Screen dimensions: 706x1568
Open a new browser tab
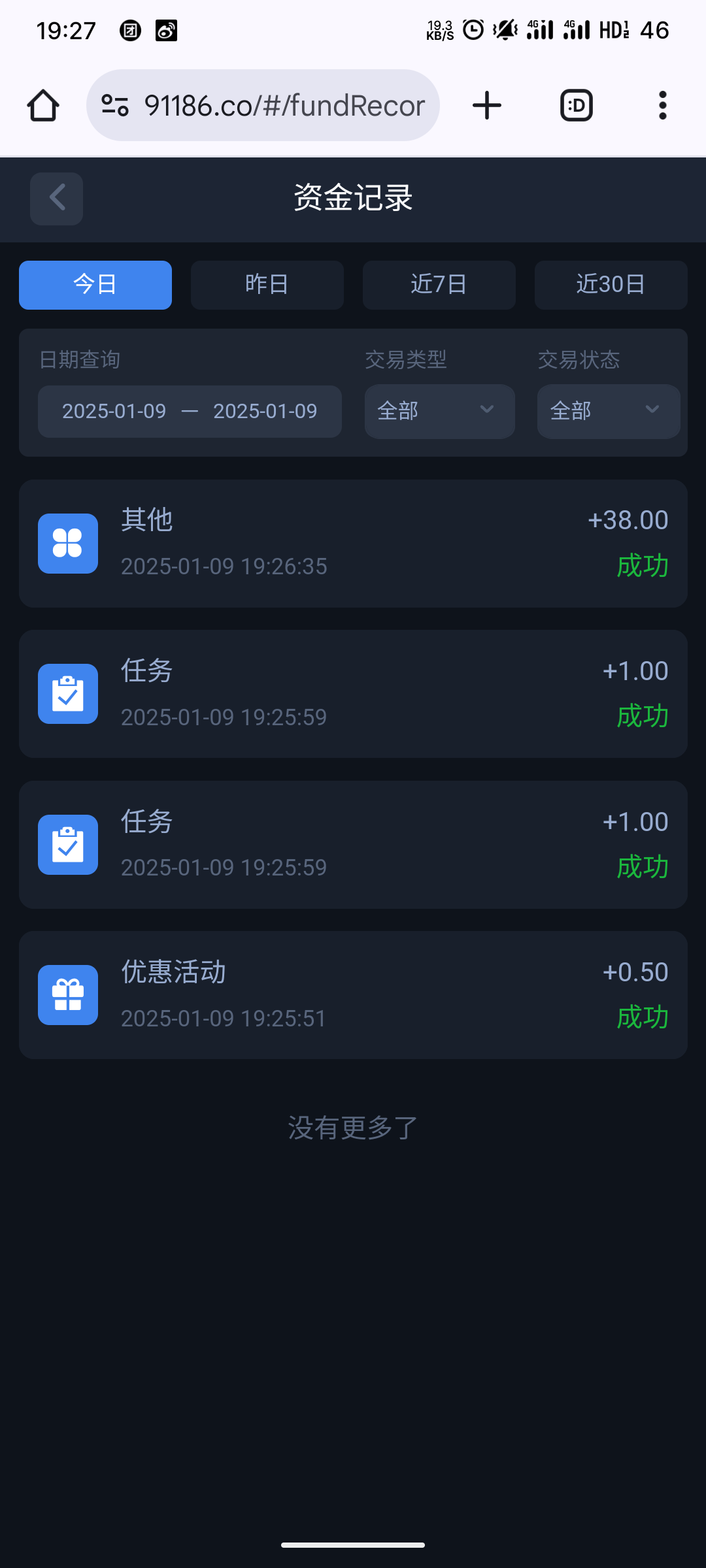pos(487,106)
